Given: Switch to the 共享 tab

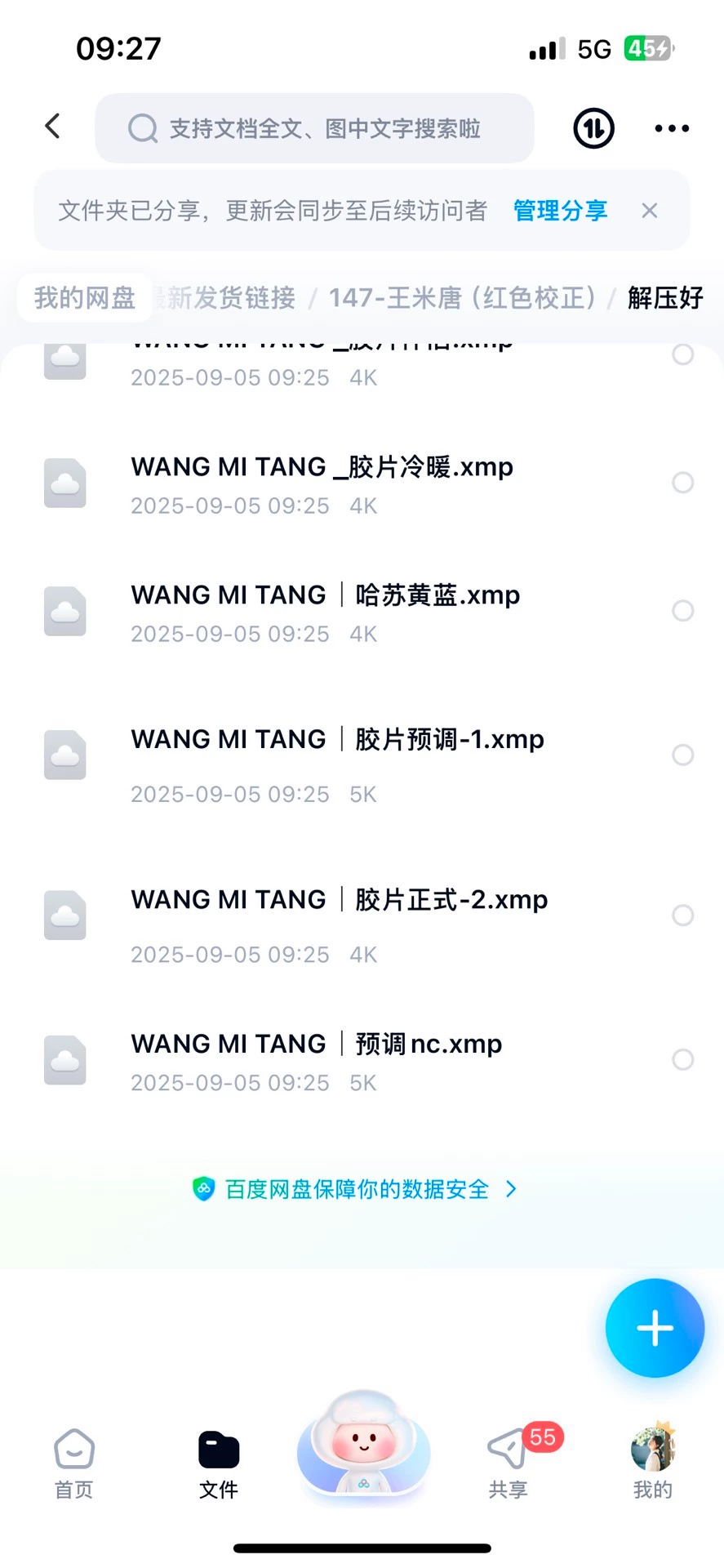Looking at the screenshot, I should 508,1463.
